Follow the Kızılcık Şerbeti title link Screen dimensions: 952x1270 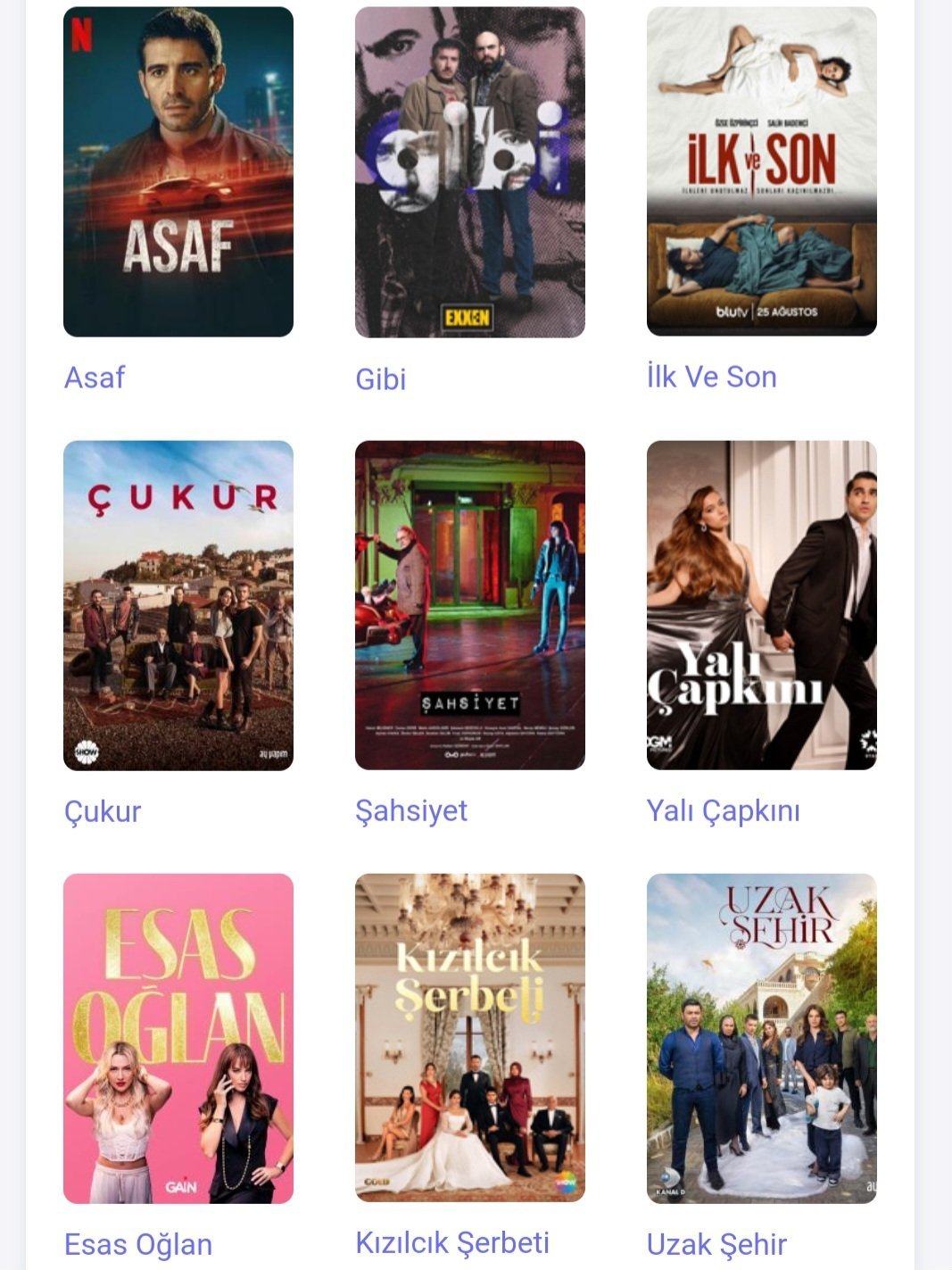pyautogui.click(x=452, y=1242)
